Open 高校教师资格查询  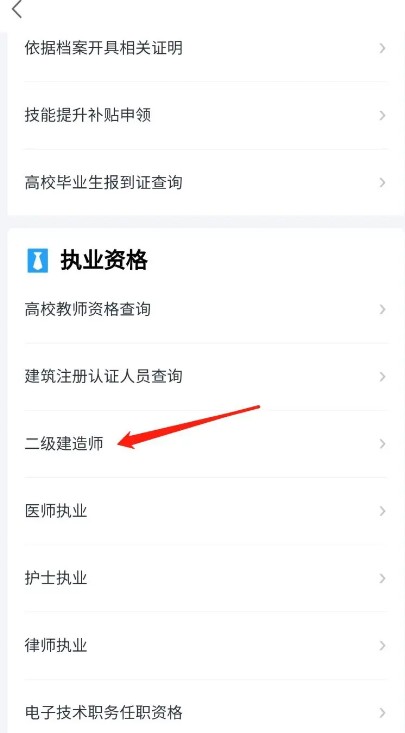tap(206, 309)
